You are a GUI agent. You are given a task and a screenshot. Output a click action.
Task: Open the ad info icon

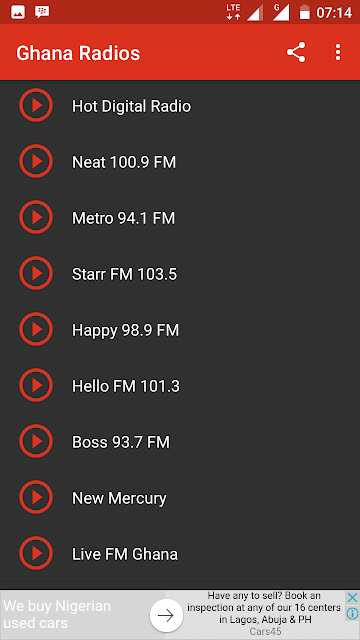(x=352, y=613)
